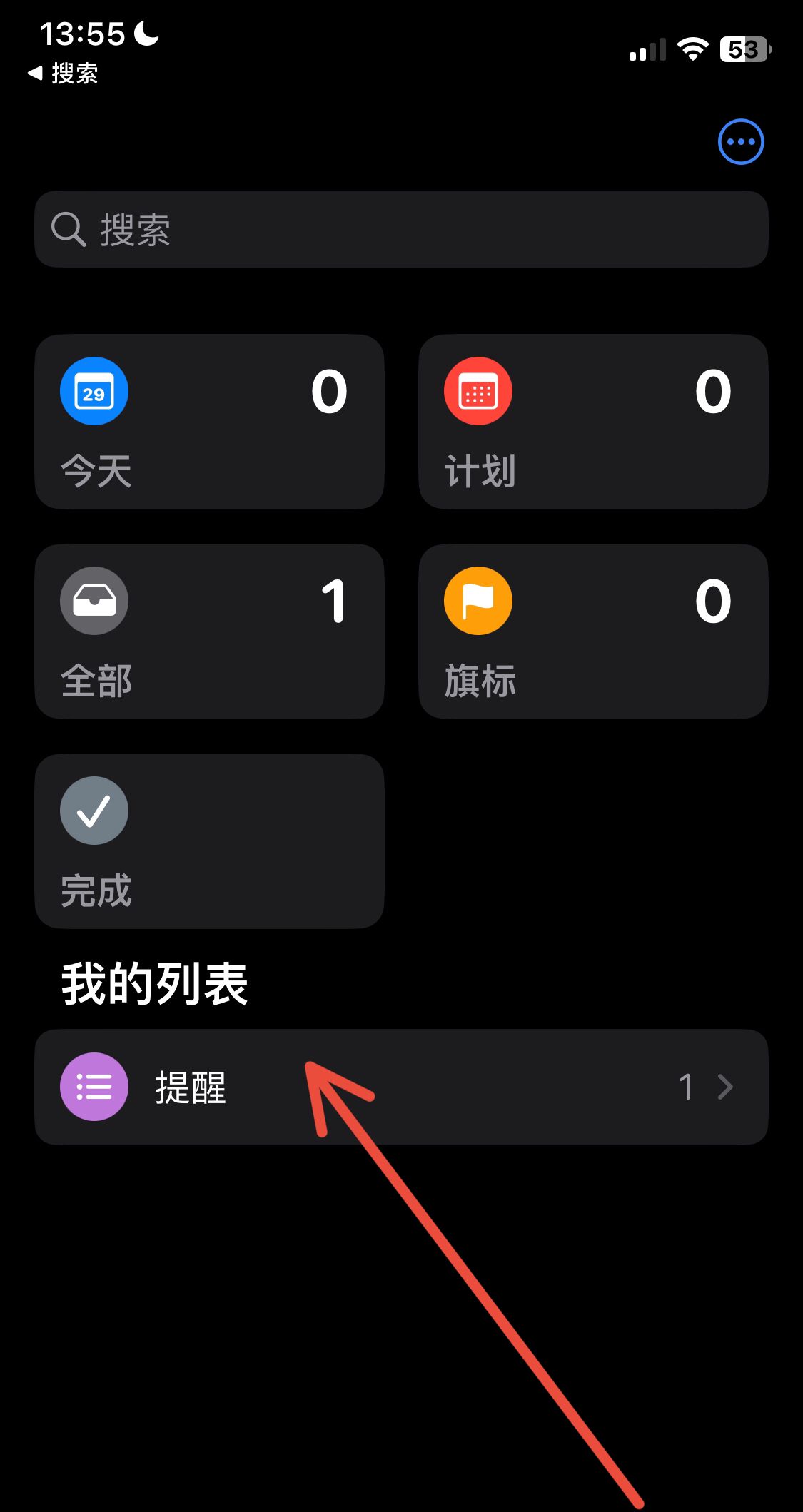The image size is (803, 1512).
Task: Open the 提醒 list row
Action: point(401,1087)
